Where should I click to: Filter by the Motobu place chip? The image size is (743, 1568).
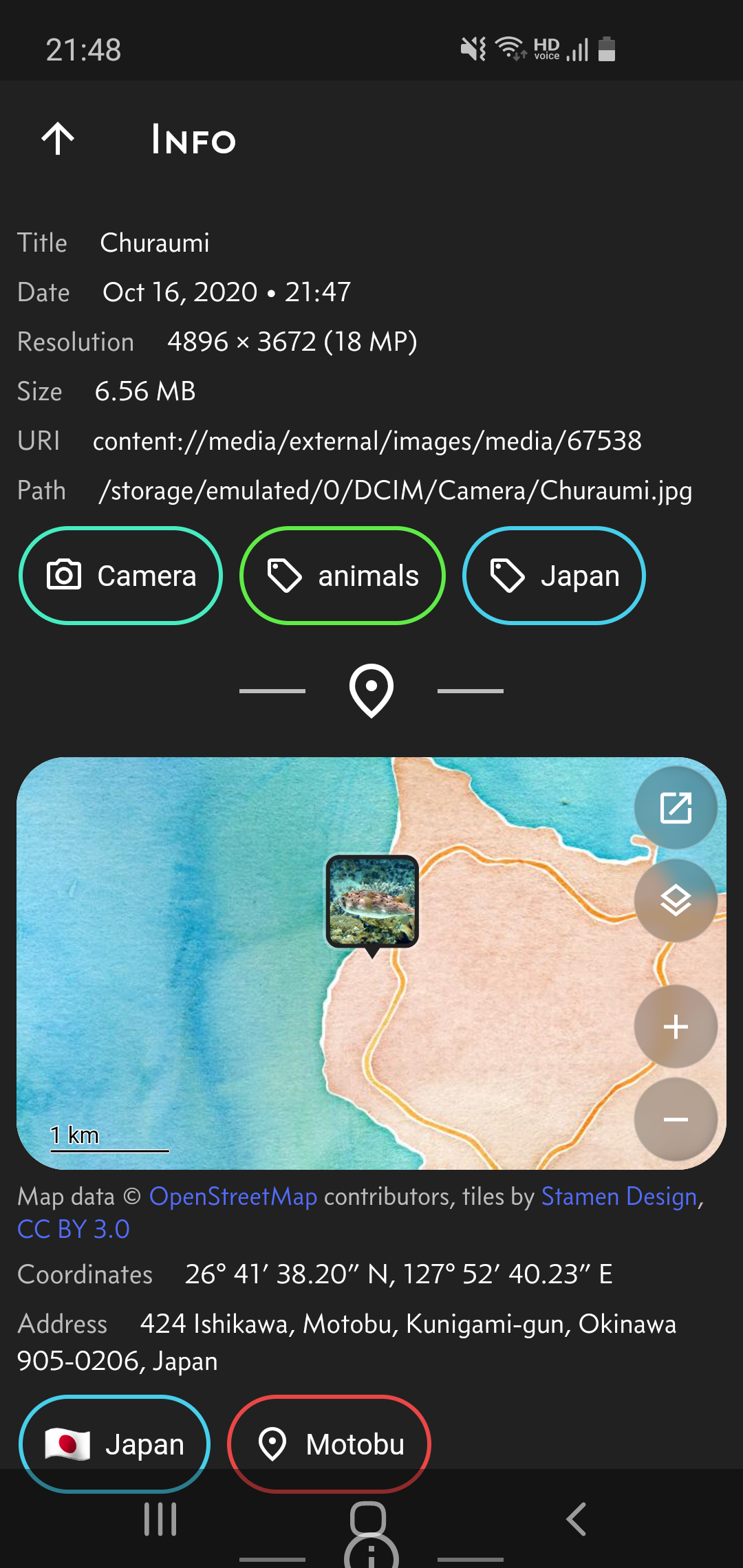coord(329,1444)
